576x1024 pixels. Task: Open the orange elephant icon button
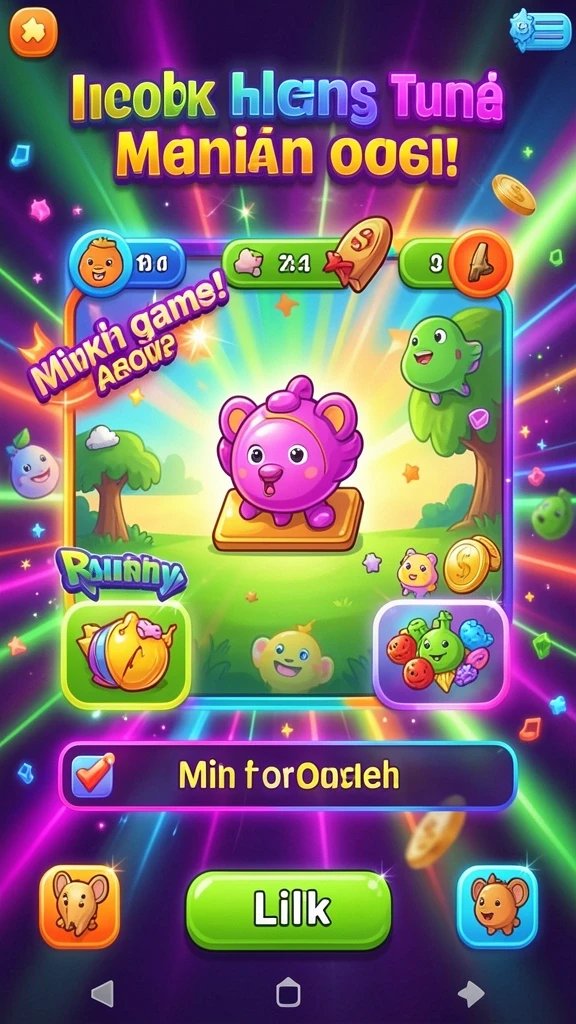80,906
